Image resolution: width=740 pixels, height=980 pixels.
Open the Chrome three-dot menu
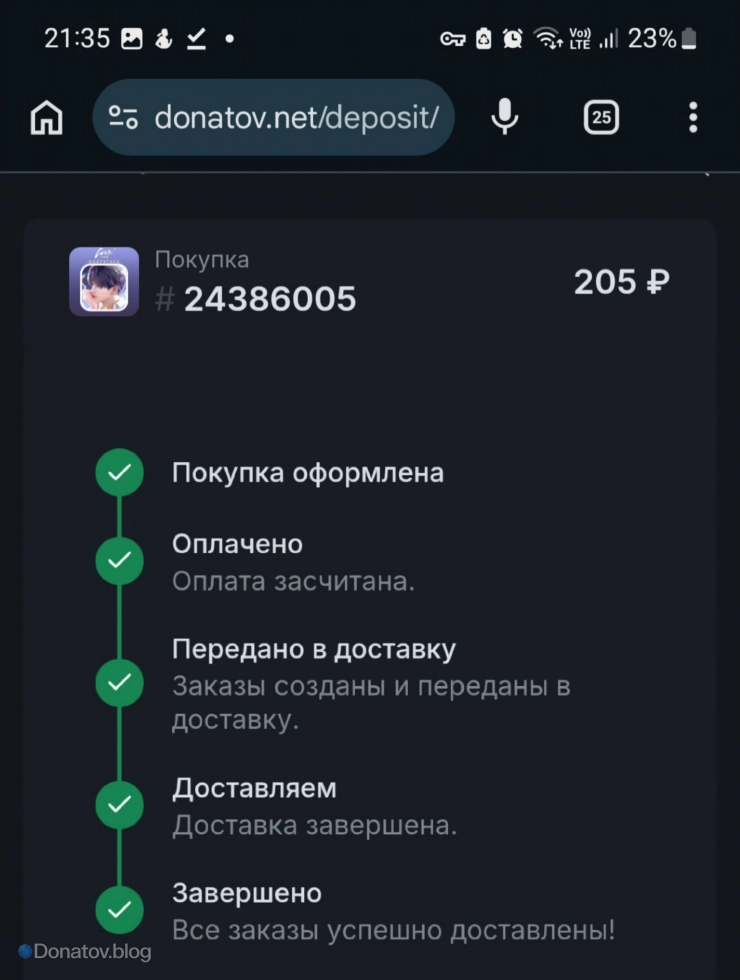(692, 117)
